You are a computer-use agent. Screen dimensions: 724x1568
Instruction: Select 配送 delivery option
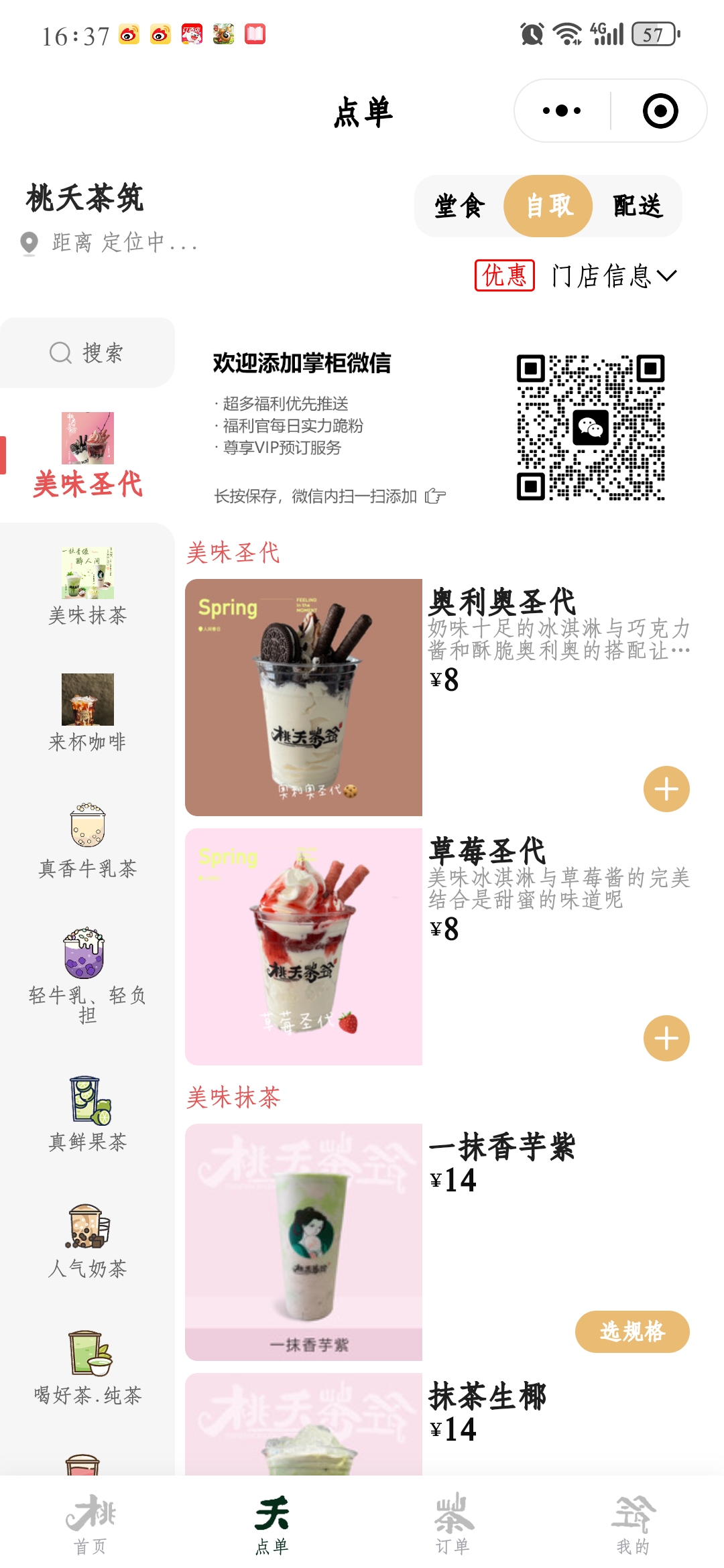click(x=638, y=206)
